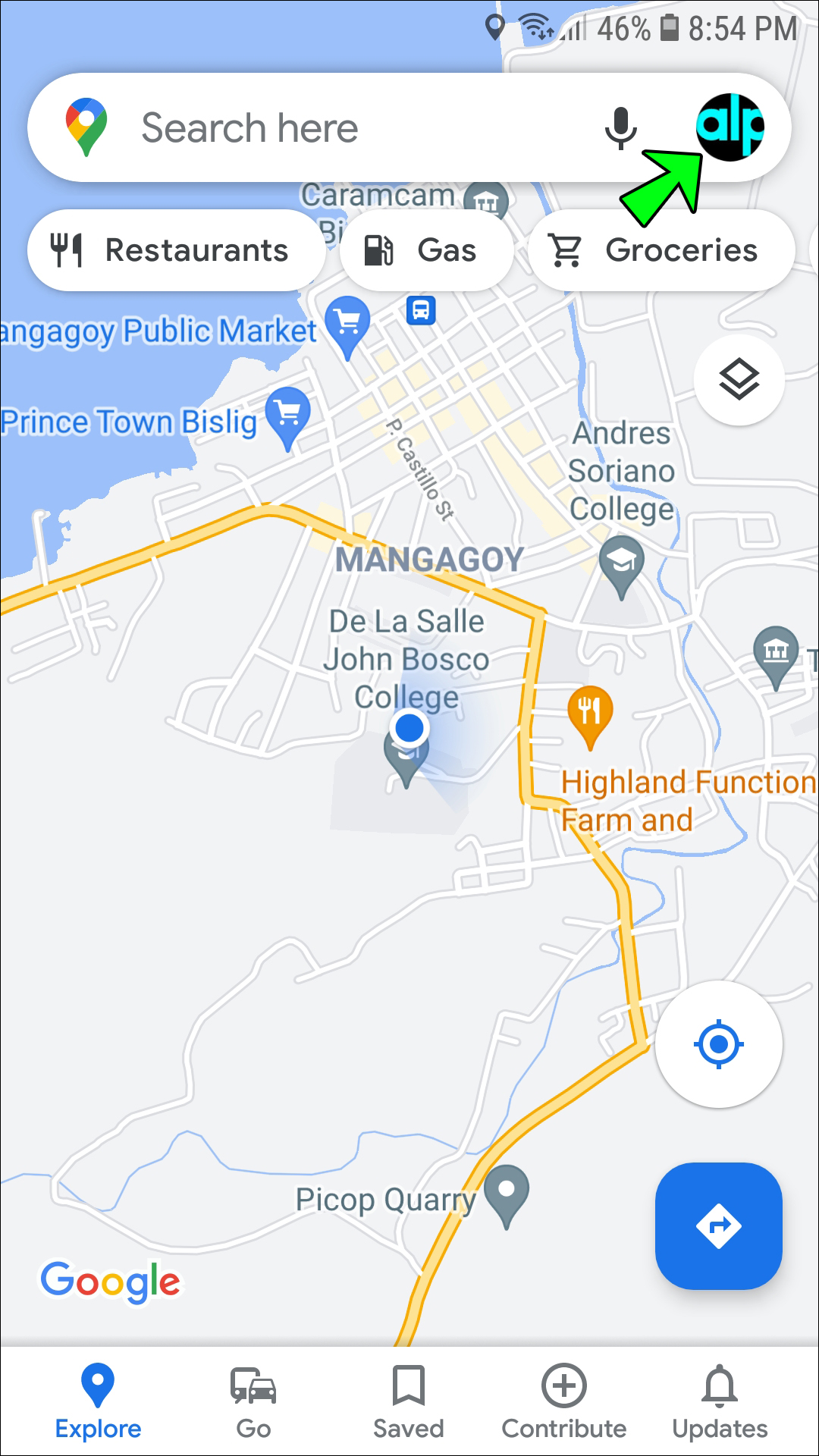The width and height of the screenshot is (819, 1456).
Task: Open the Picop Quarry map pin
Action: pos(507,1191)
